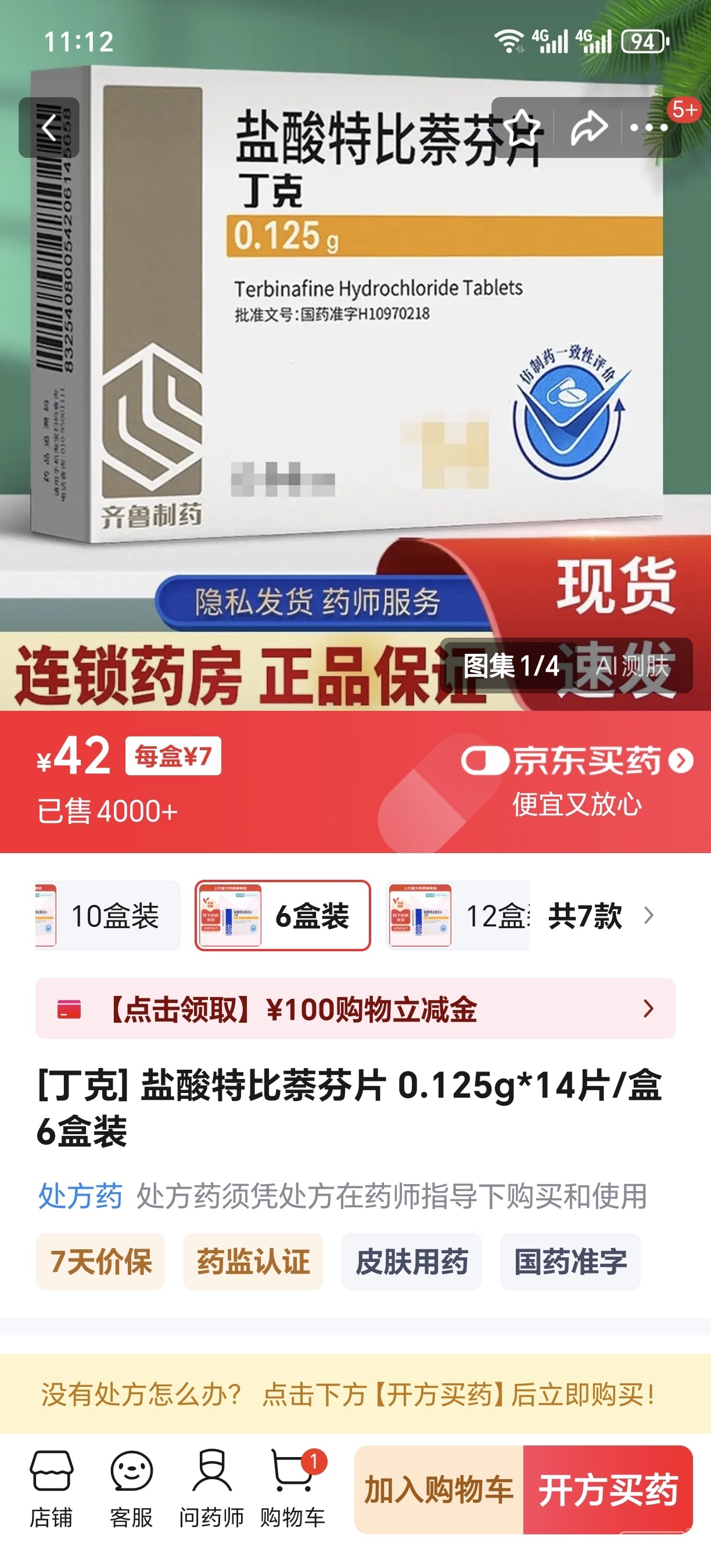Open the three-dot more menu

(649, 128)
